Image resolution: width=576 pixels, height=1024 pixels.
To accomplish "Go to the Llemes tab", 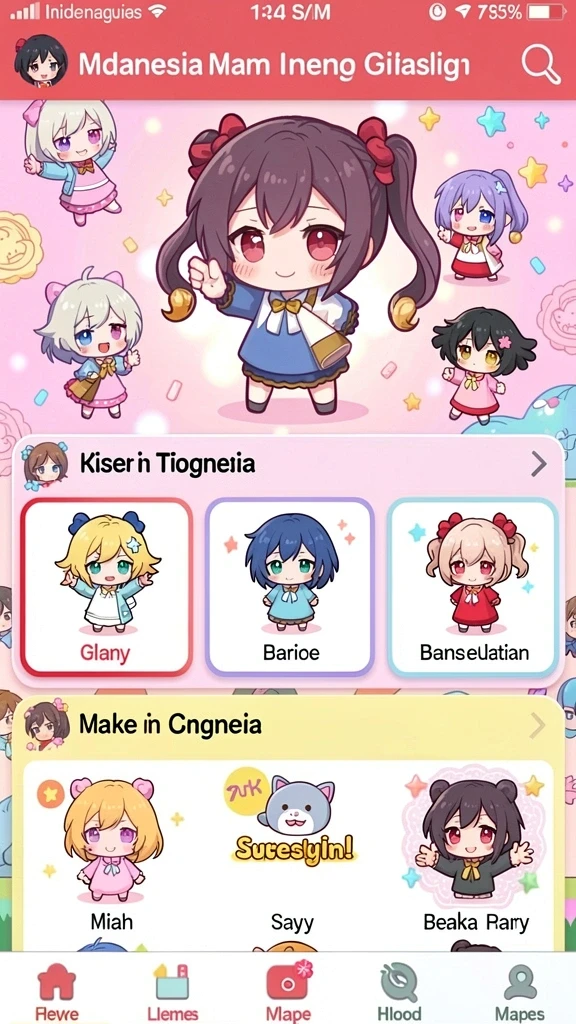I will 172,993.
